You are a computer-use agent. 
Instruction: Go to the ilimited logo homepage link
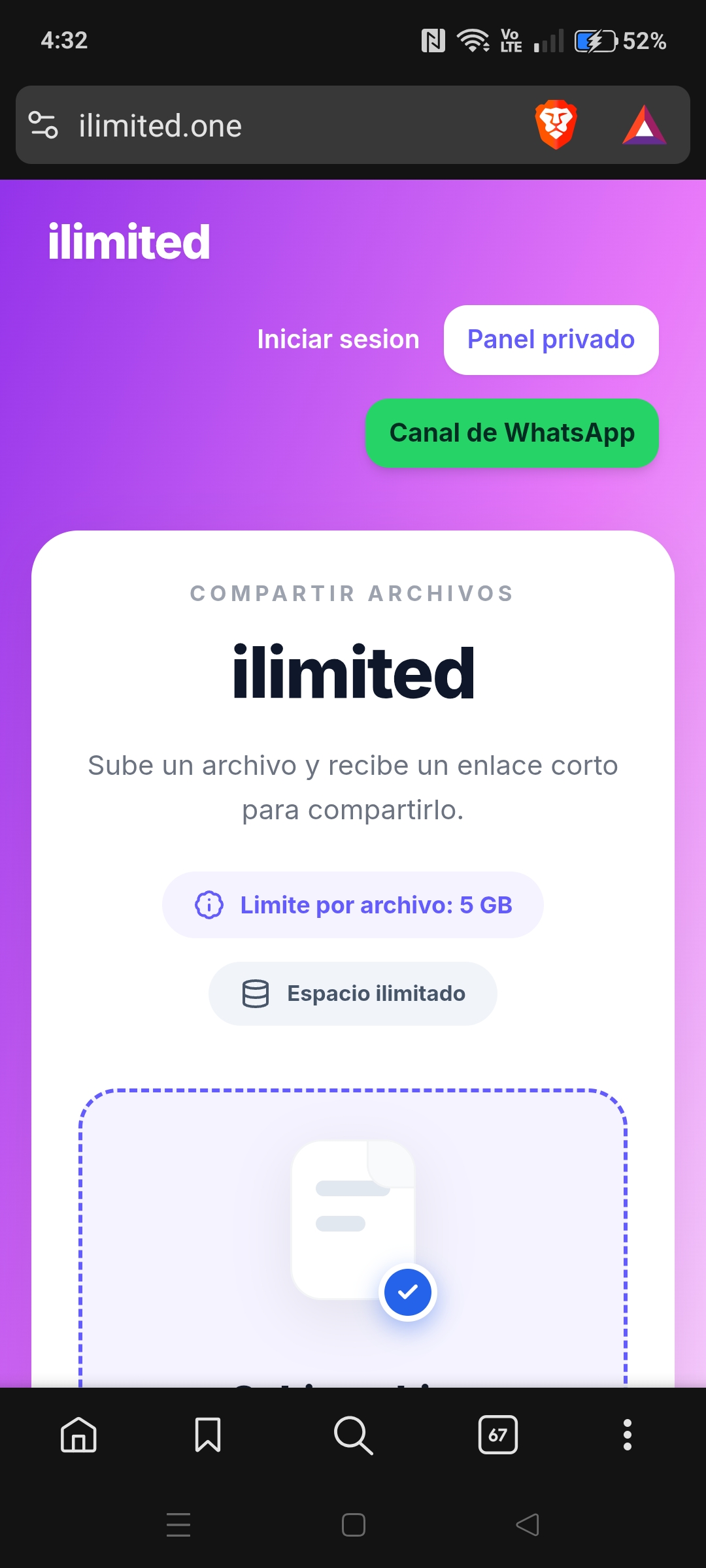(x=129, y=242)
